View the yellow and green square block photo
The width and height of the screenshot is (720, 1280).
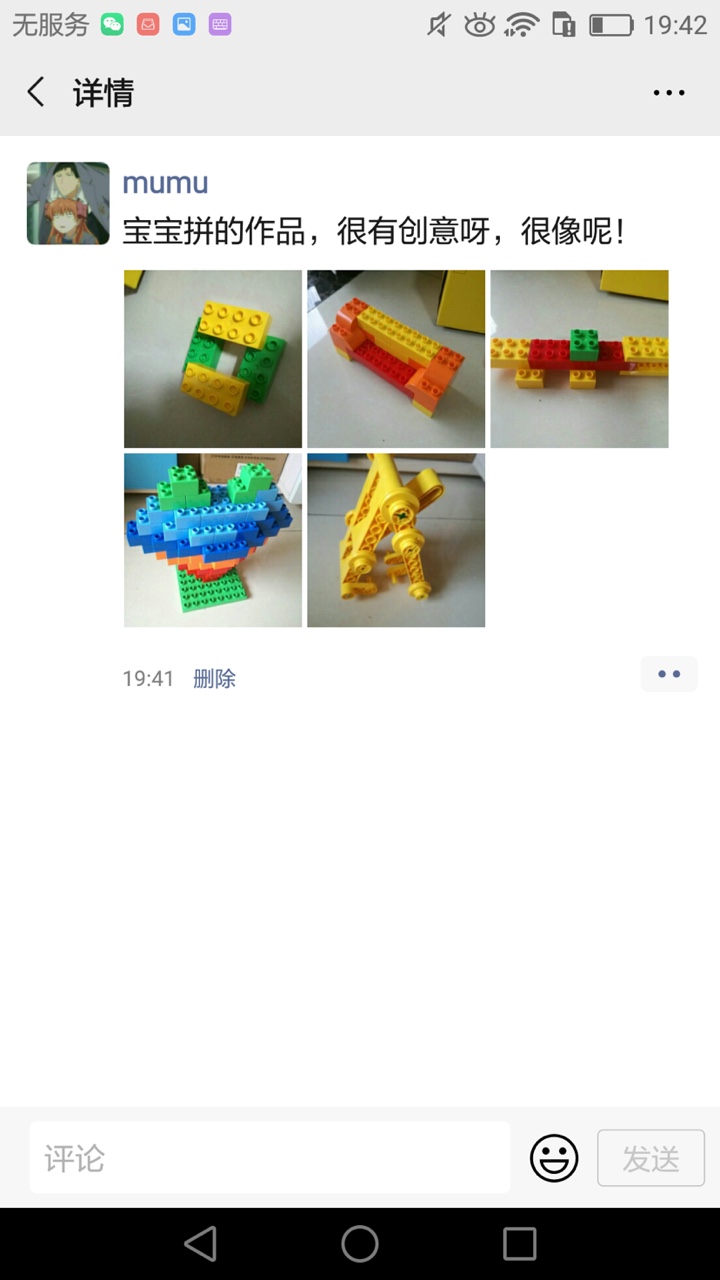point(213,359)
